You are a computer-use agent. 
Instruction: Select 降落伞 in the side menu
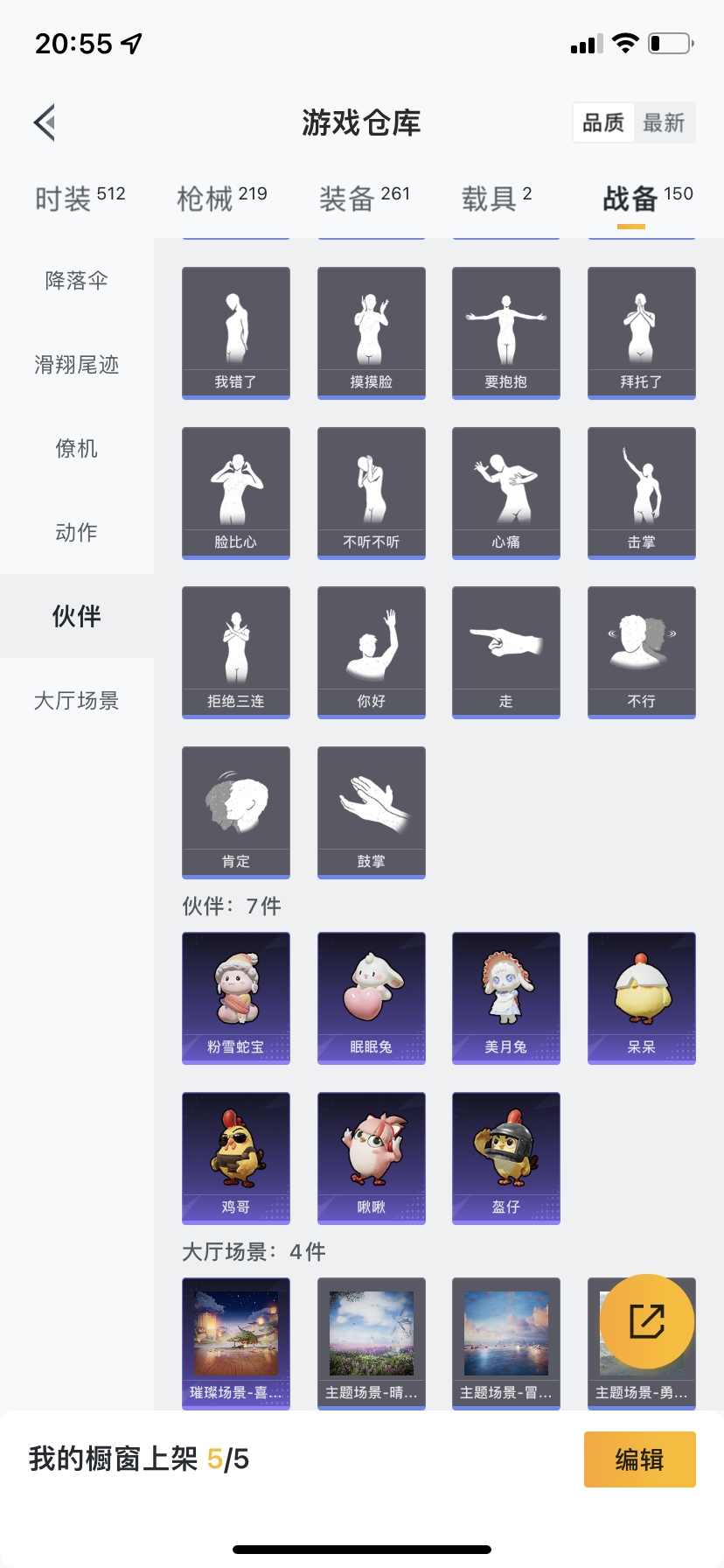tap(77, 281)
